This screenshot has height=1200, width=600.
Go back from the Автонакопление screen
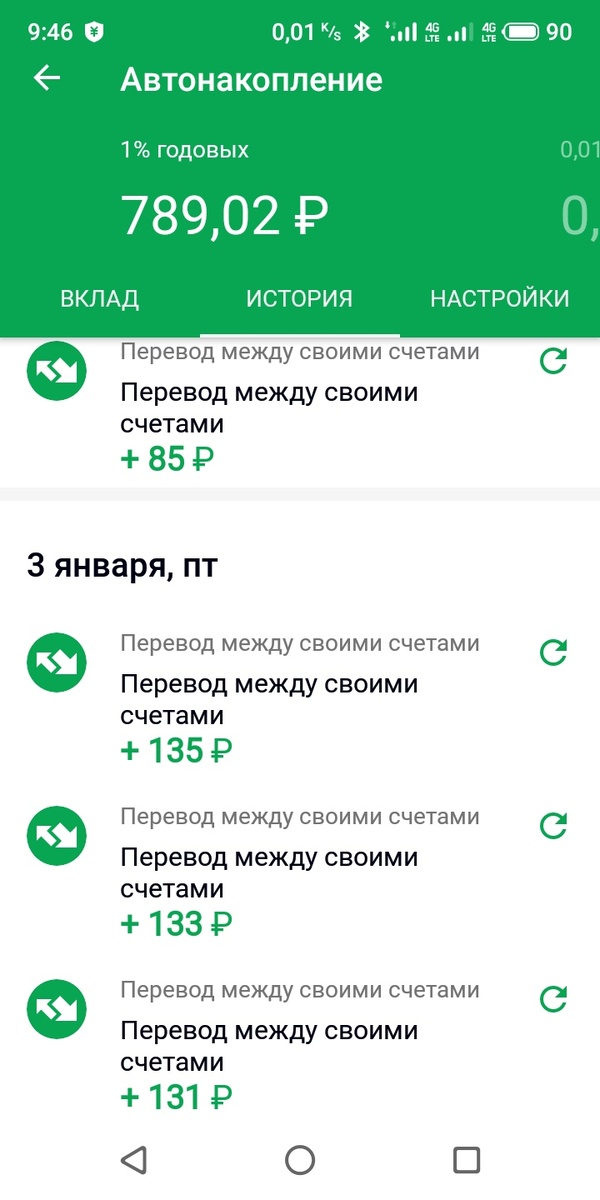[47, 80]
